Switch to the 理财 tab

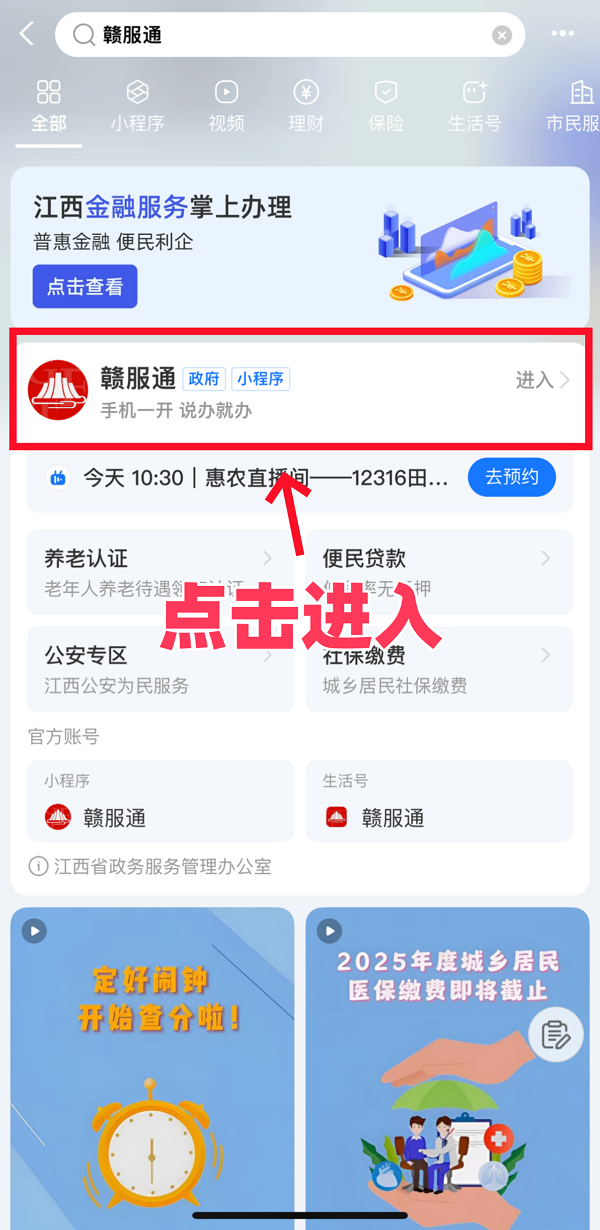pyautogui.click(x=305, y=107)
